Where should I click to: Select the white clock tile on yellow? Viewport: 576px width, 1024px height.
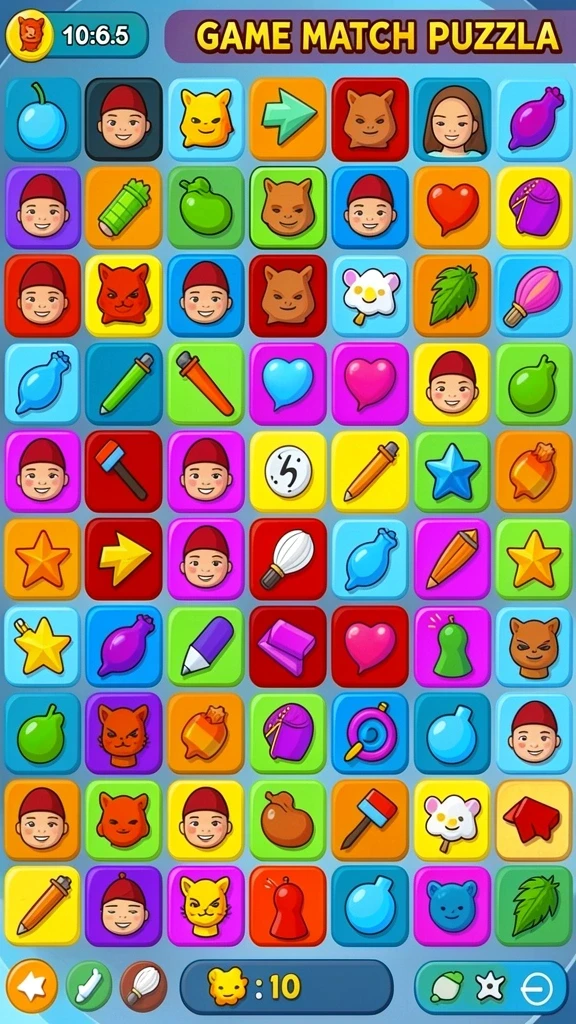(288, 472)
